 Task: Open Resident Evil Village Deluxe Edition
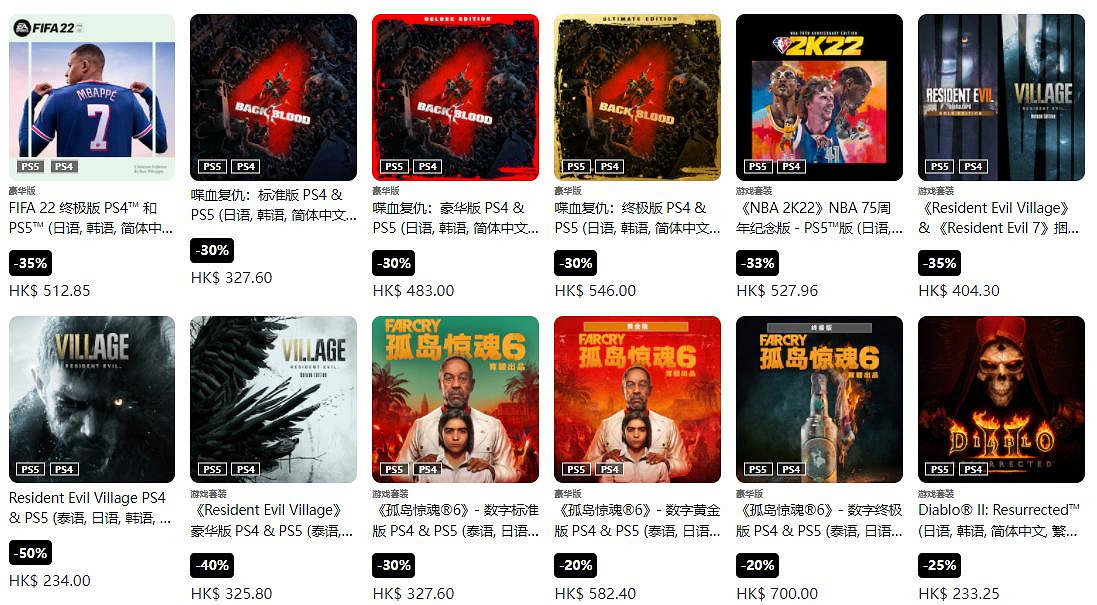(x=273, y=399)
